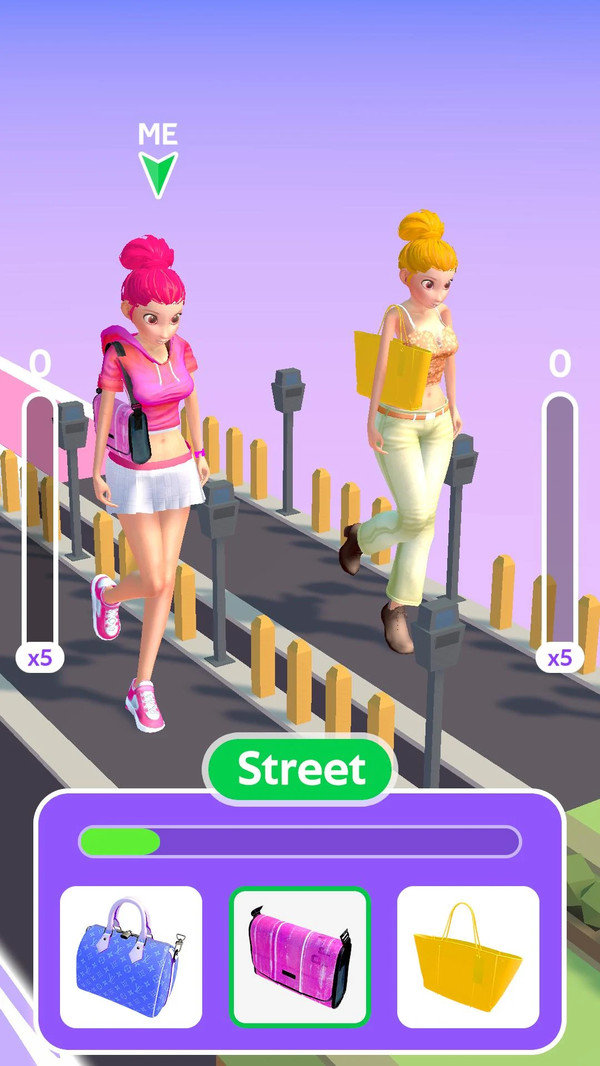Pick the yellow tote bag
This screenshot has width=600, height=1066.
click(x=468, y=957)
